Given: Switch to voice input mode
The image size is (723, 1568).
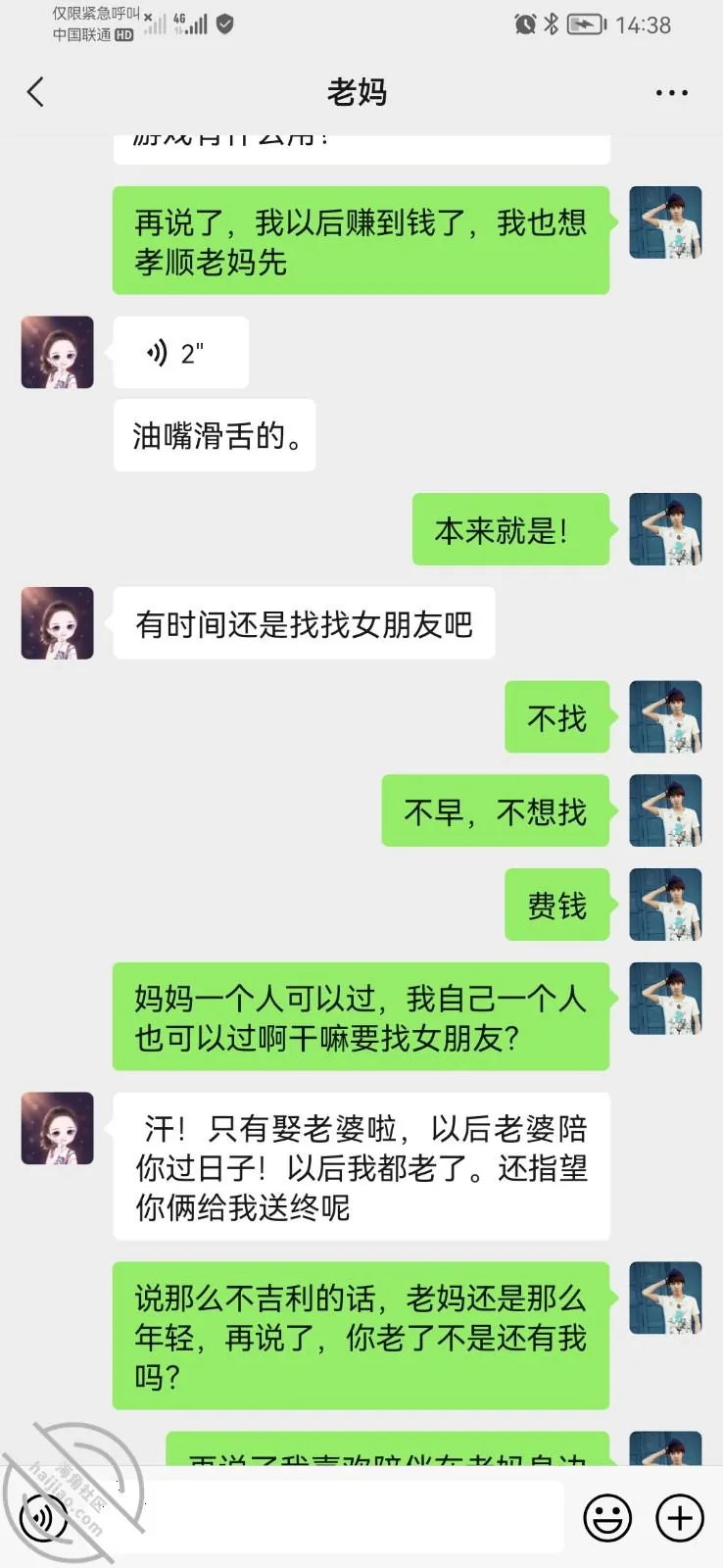Looking at the screenshot, I should point(43,1518).
